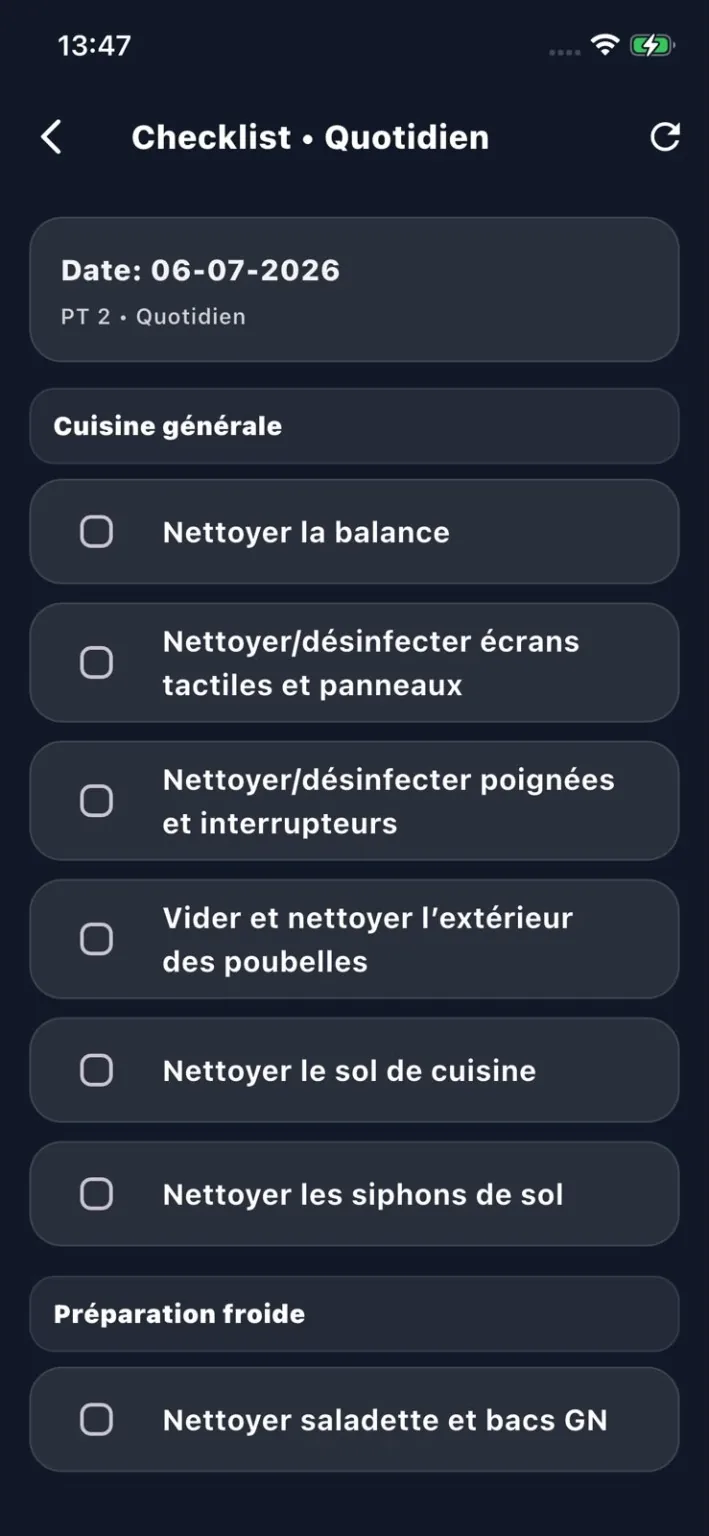The image size is (709, 1536).
Task: Go back using the arrow
Action: [x=51, y=137]
